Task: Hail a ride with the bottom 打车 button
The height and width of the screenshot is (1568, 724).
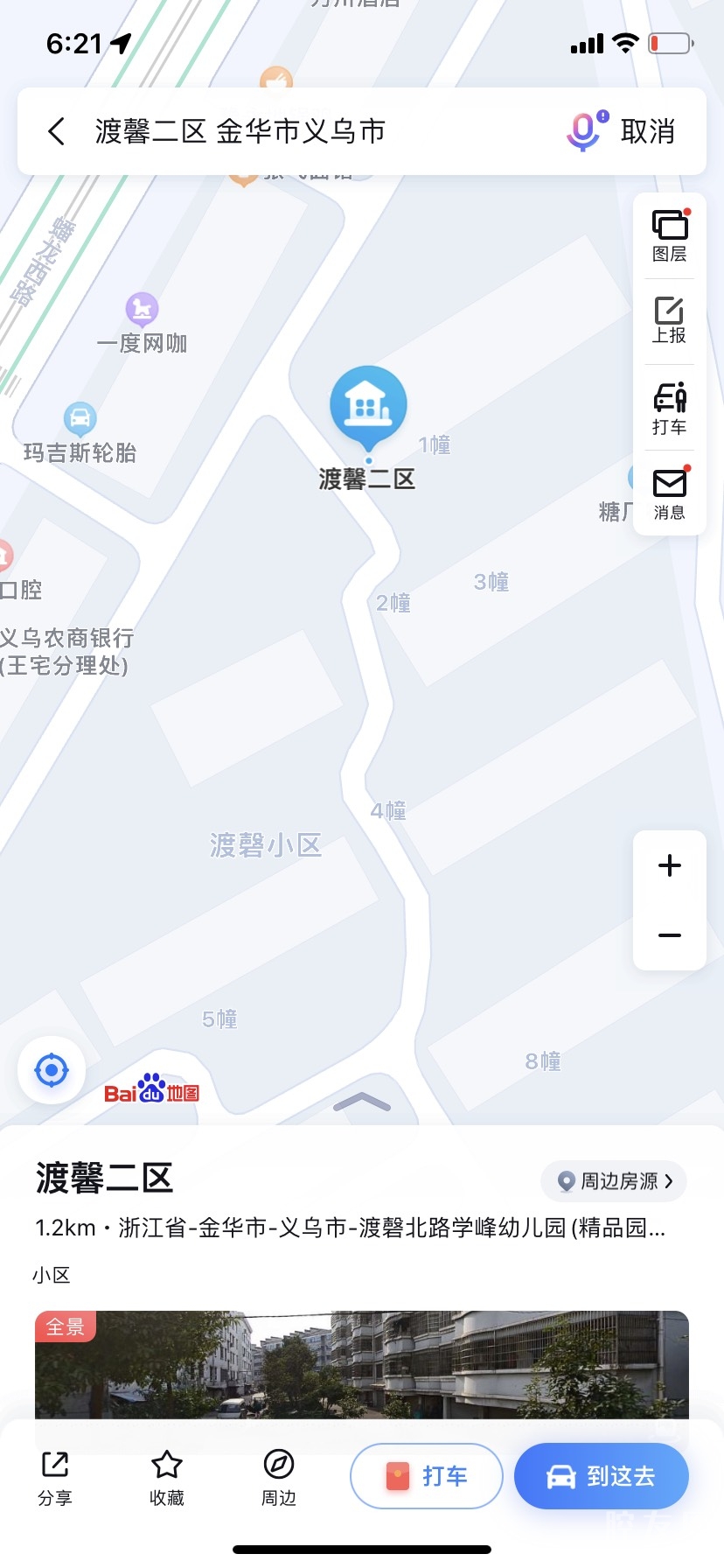Action: click(427, 1476)
